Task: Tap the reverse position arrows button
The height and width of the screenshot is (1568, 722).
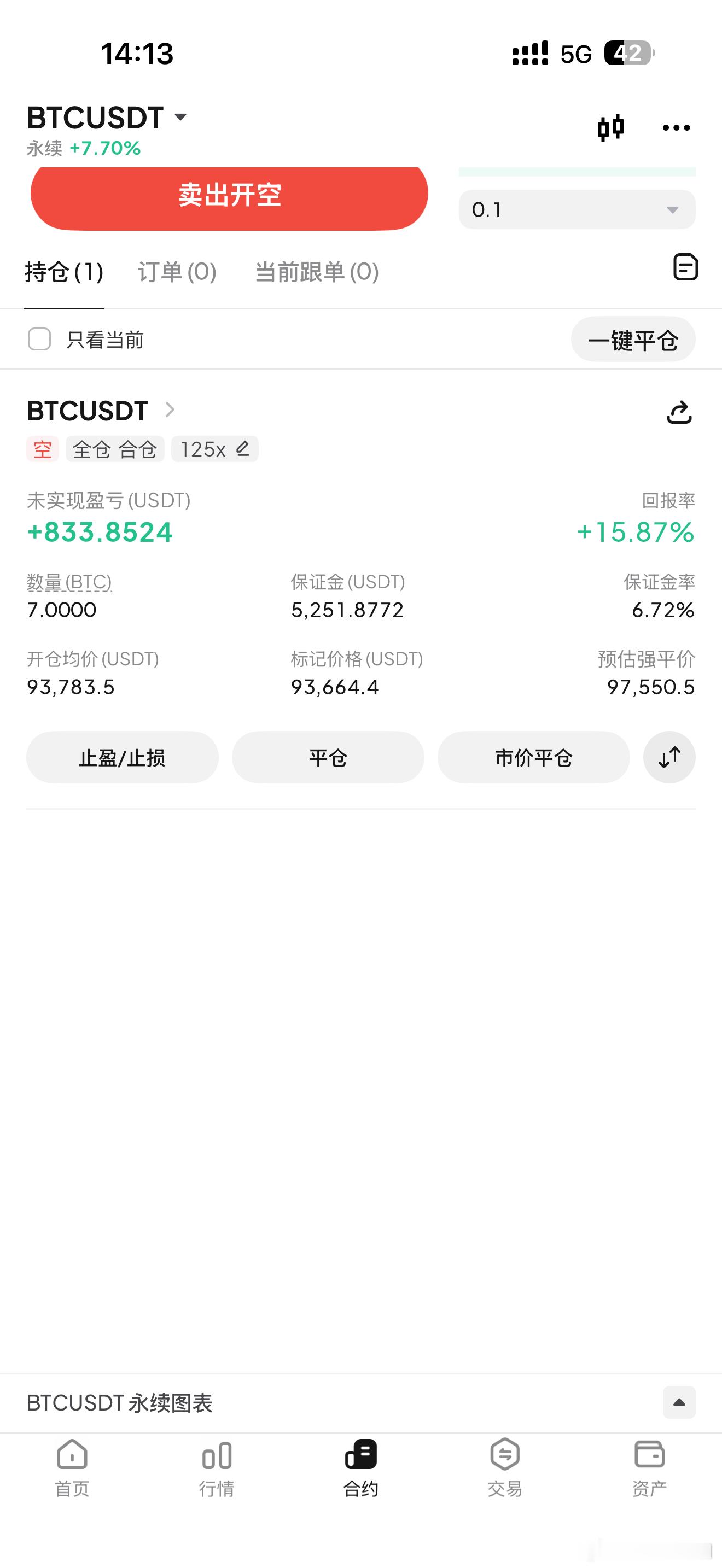Action: [669, 757]
